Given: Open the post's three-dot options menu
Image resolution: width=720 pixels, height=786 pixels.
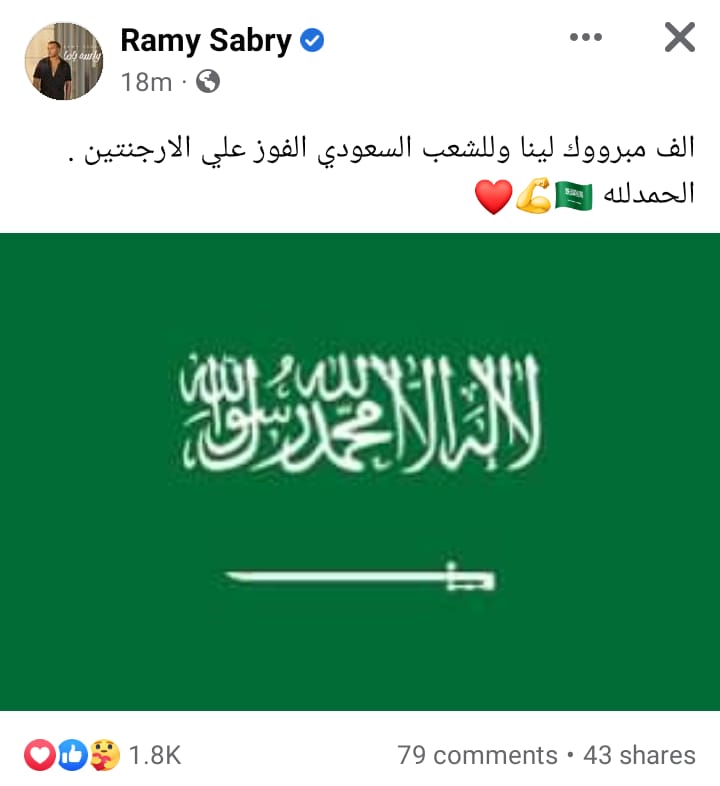Looking at the screenshot, I should click(x=586, y=38).
